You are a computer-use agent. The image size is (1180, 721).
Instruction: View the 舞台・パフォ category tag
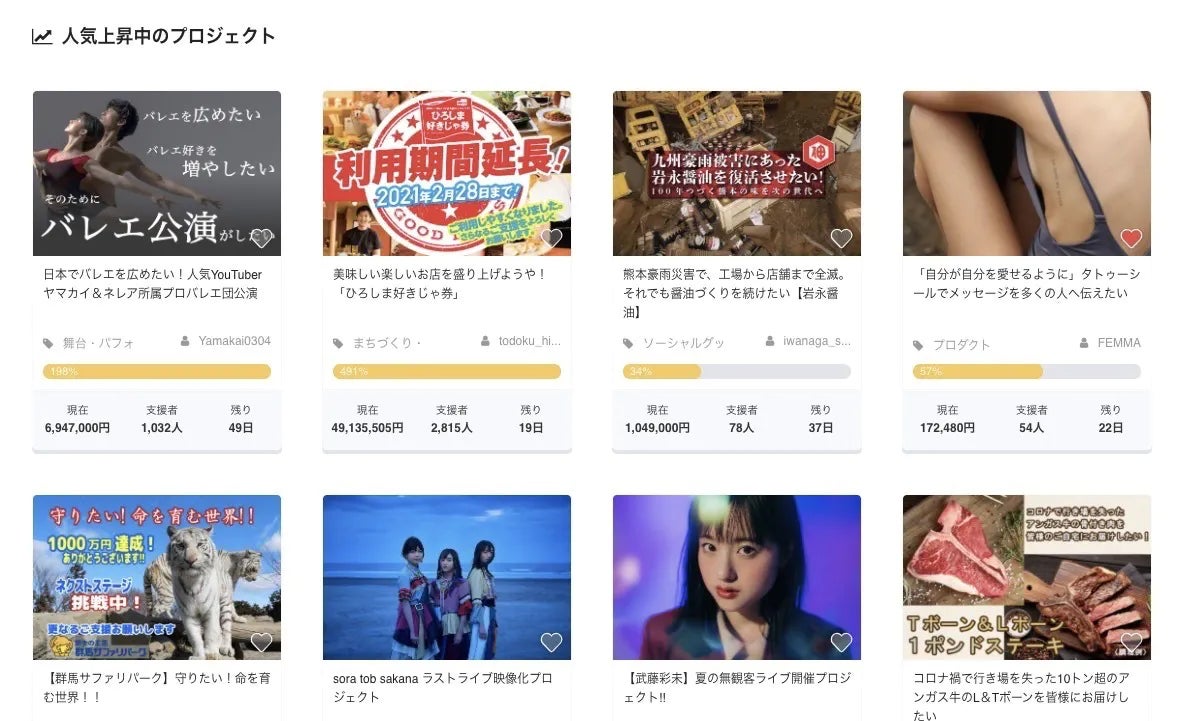[98, 343]
